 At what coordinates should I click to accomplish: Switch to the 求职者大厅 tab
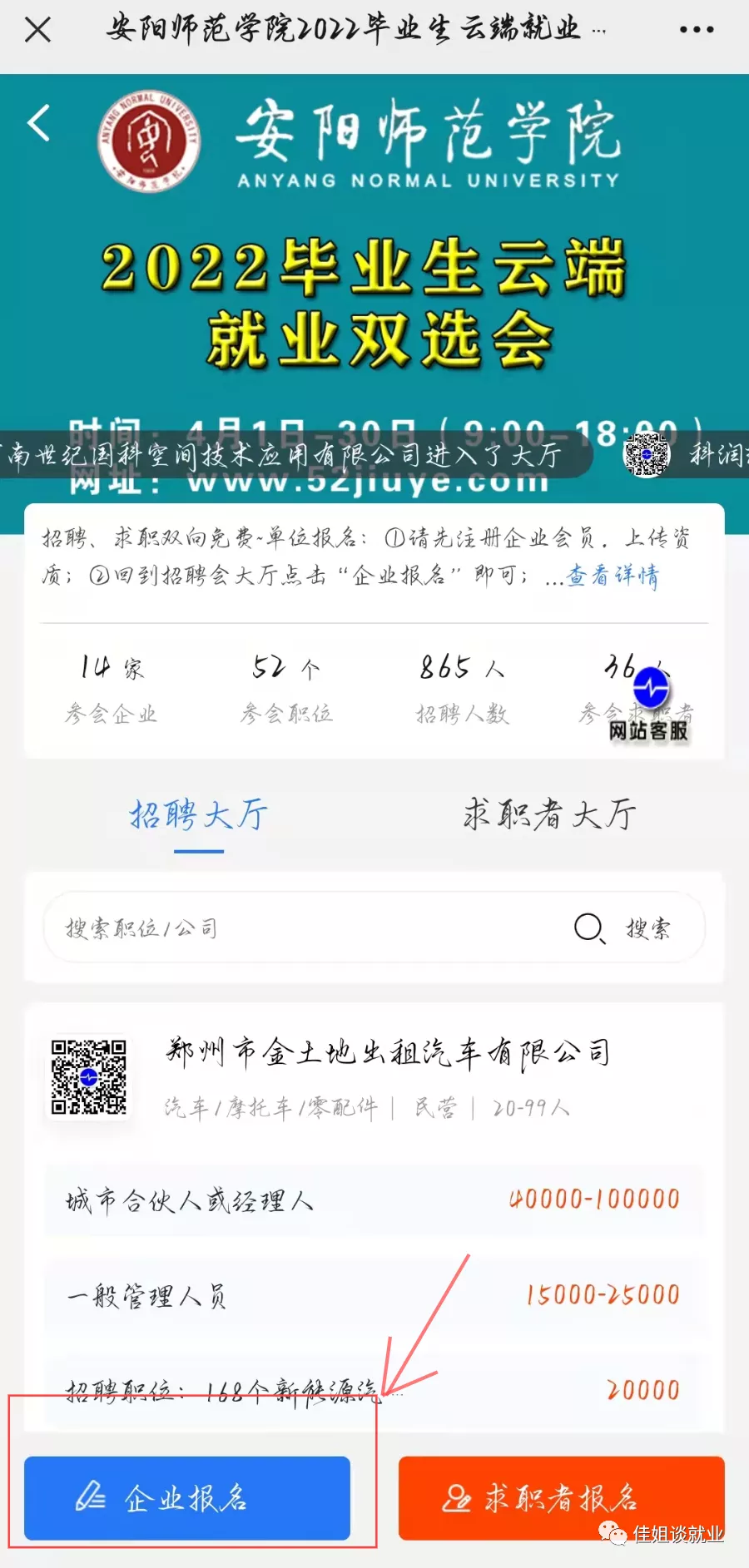[x=549, y=814]
